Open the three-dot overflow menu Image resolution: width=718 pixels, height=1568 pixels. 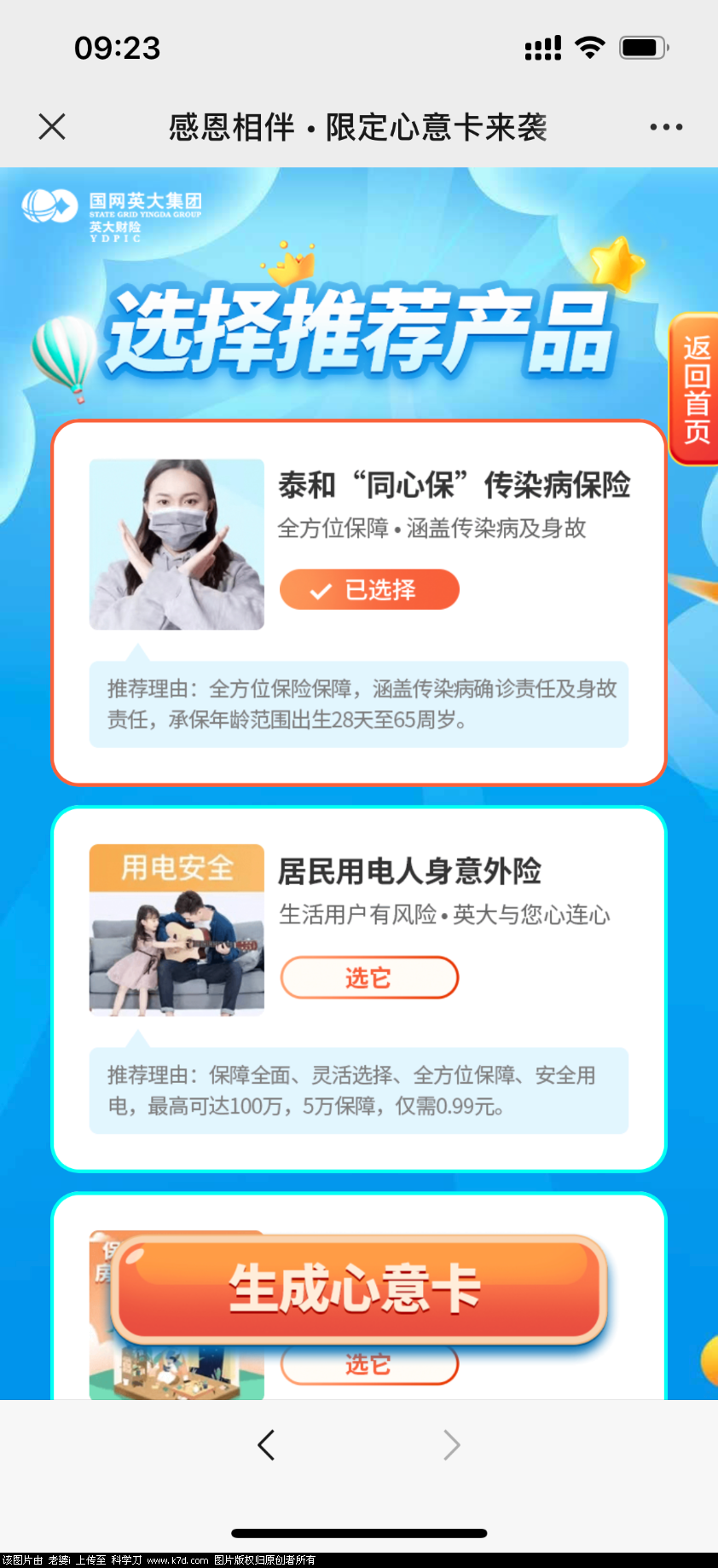coord(665,127)
